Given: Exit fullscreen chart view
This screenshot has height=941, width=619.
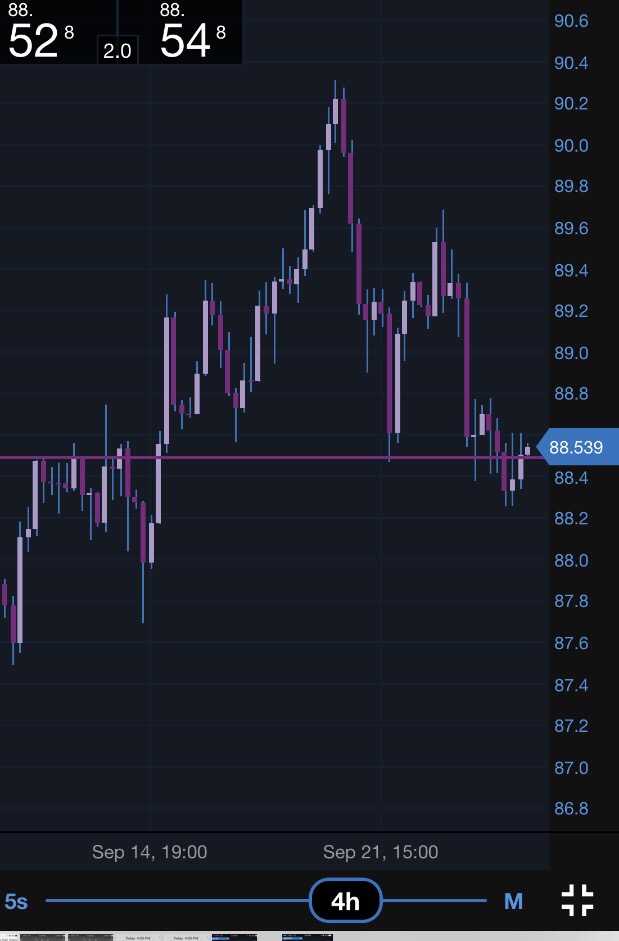Looking at the screenshot, I should coord(577,901).
